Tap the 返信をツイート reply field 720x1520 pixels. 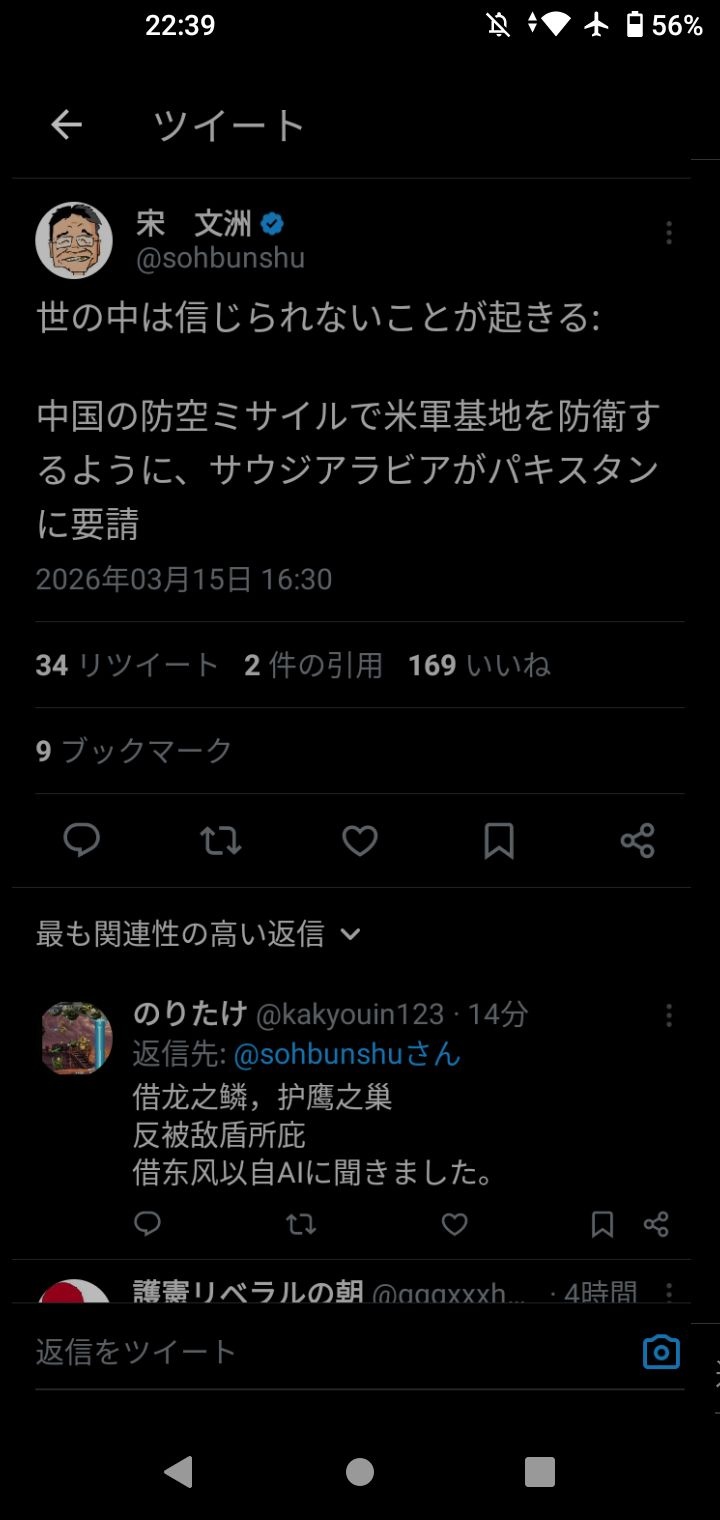(300, 1352)
